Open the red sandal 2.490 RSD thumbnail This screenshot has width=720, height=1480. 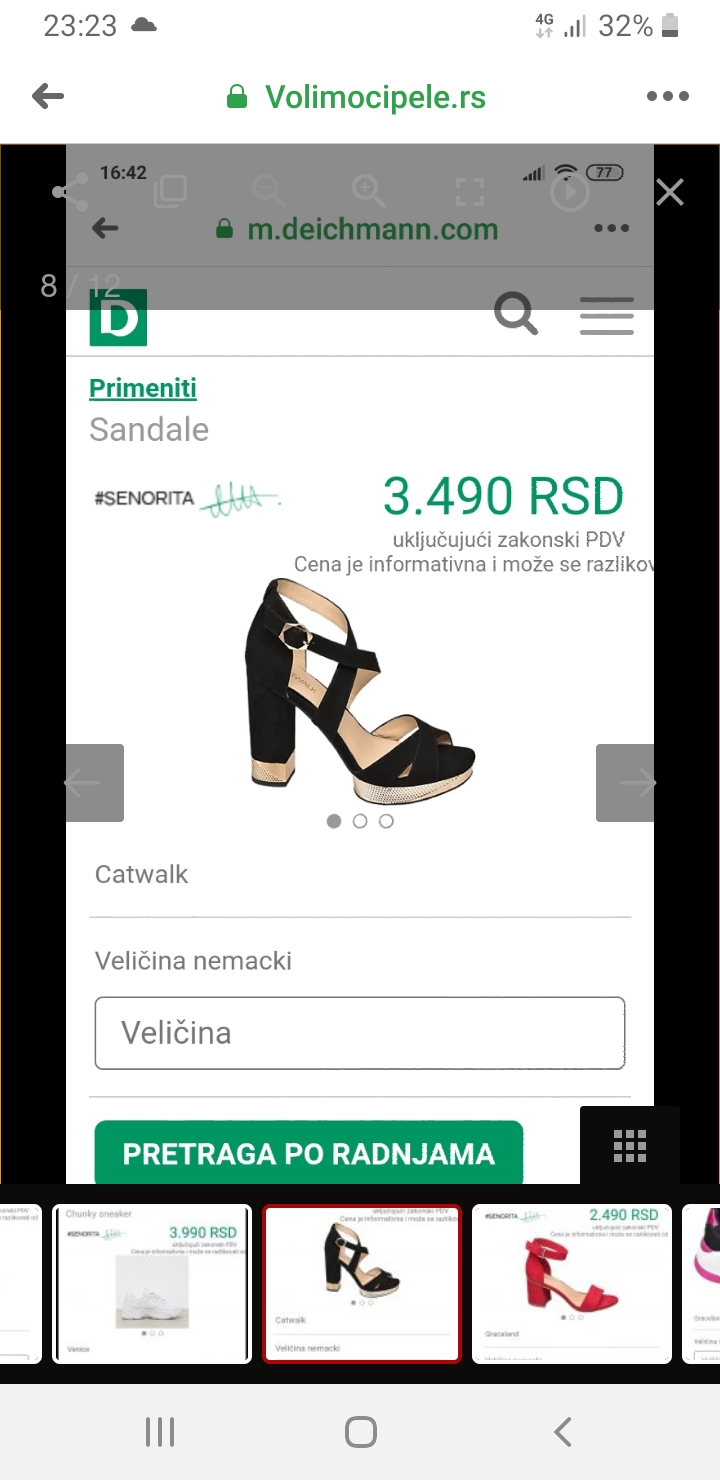coord(571,1283)
